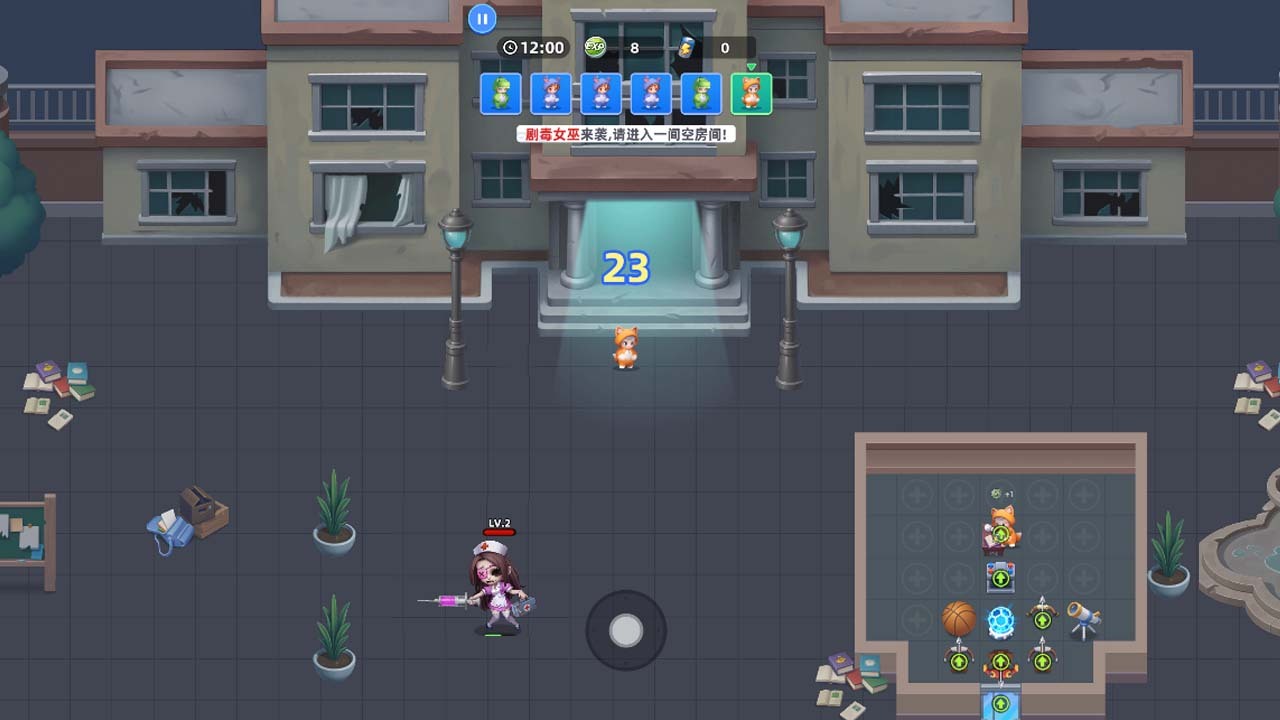Tap the virtual joystick
The height and width of the screenshot is (720, 1280).
626,630
